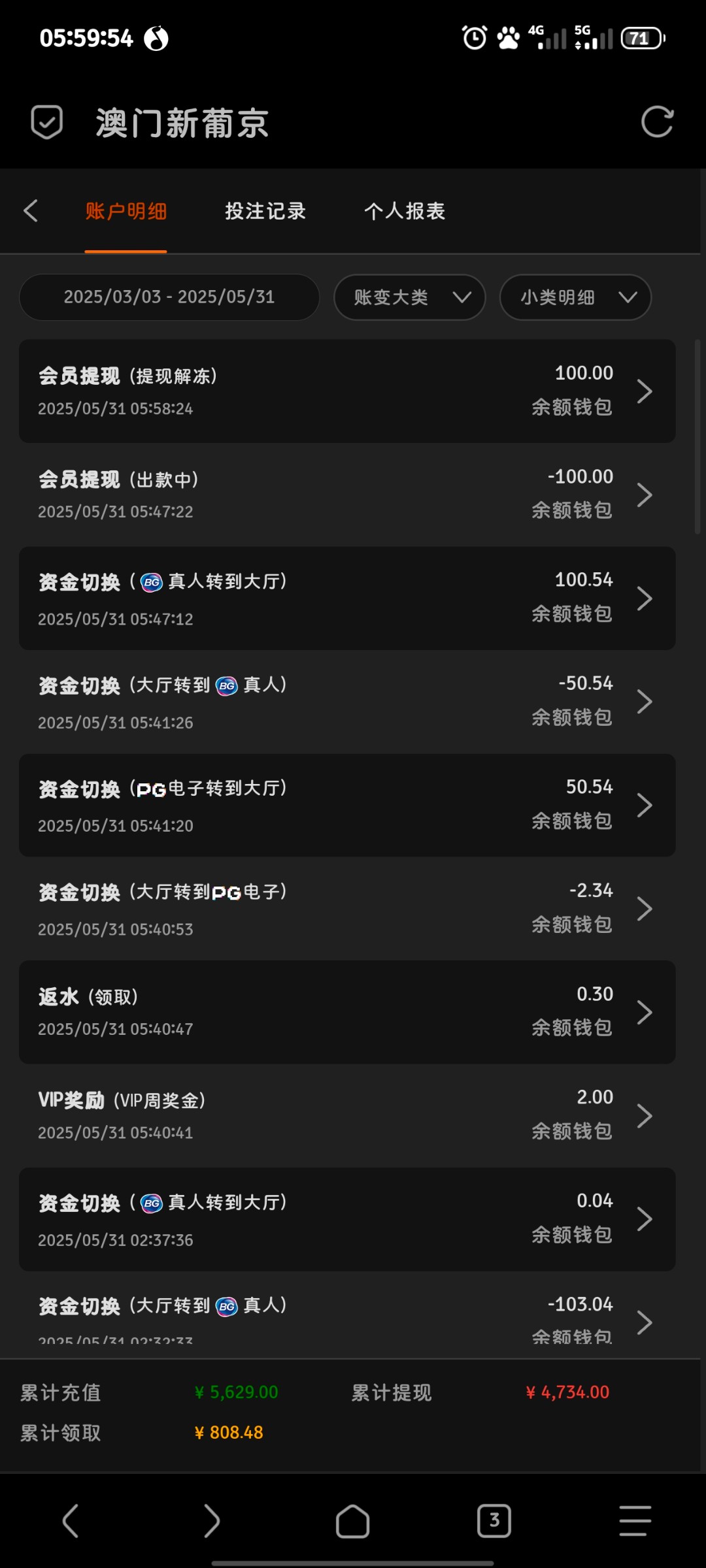View the -50.54 大厅转到真人 transfer details
The height and width of the screenshot is (1568, 706).
347,702
